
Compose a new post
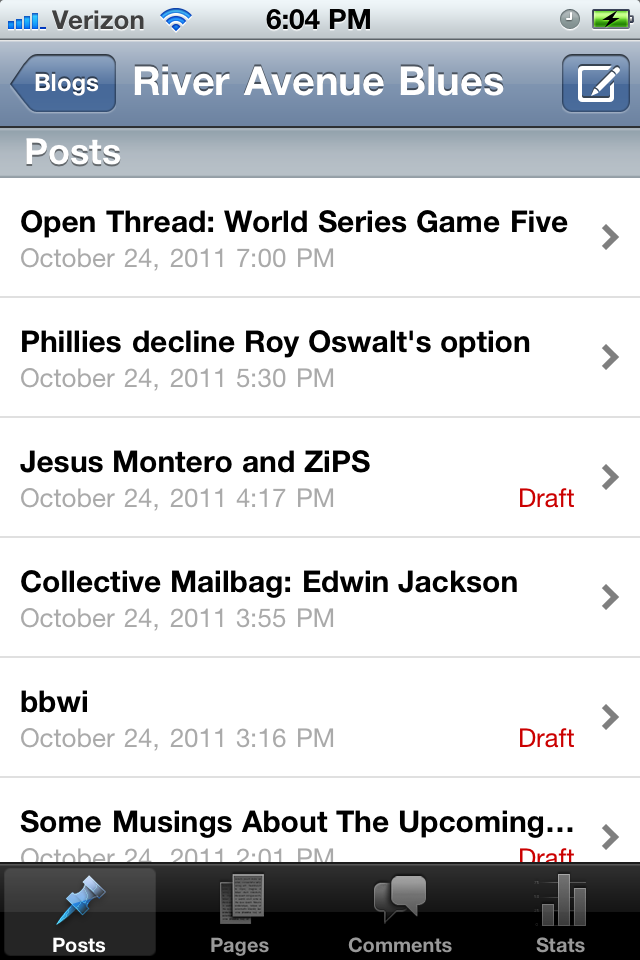[x=595, y=83]
